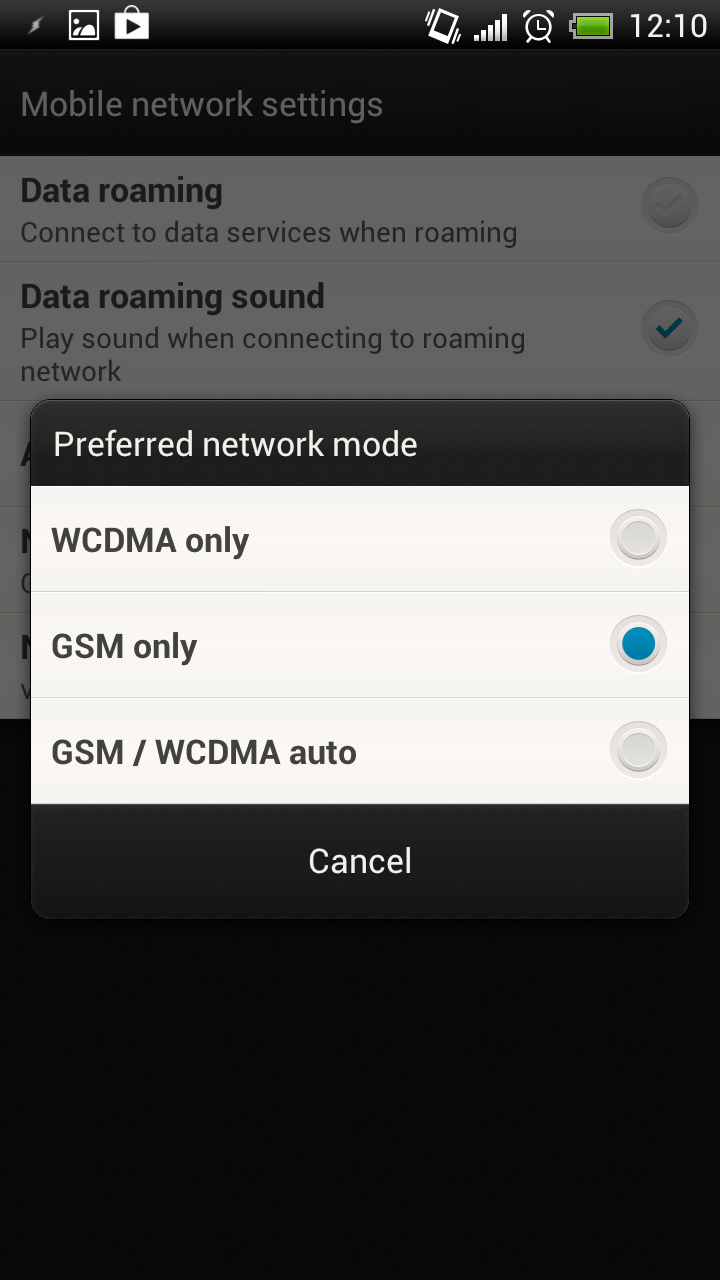Choose the GSM only option
The image size is (720, 1280).
(360, 645)
